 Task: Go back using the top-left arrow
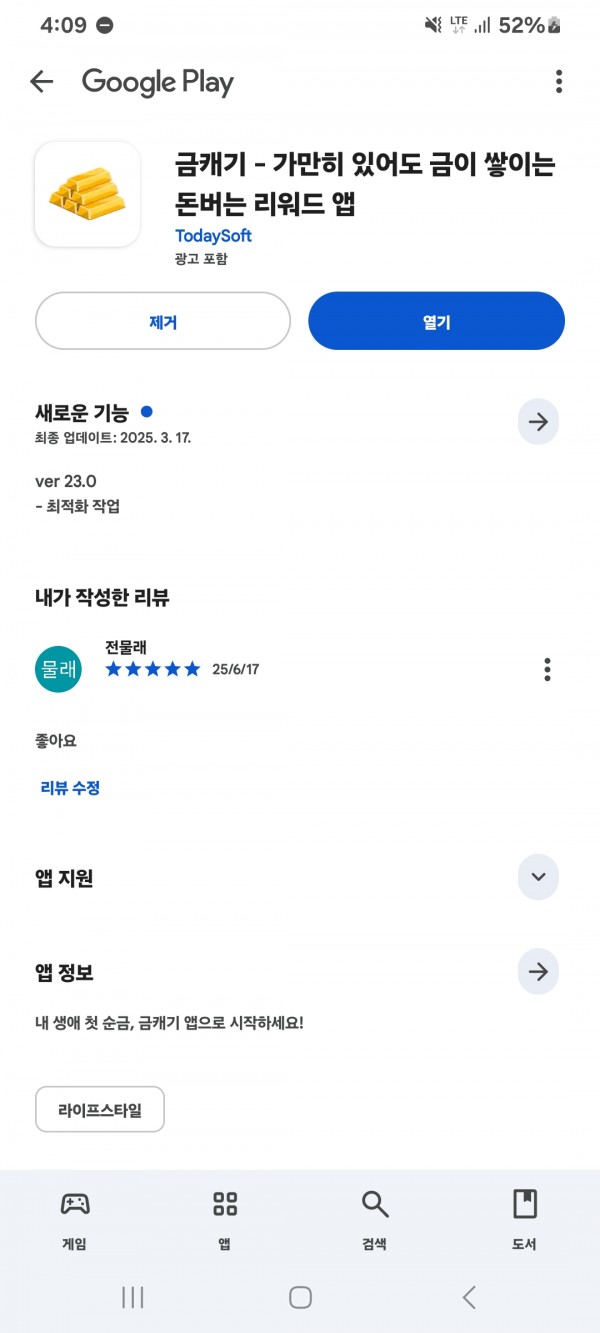[x=41, y=82]
